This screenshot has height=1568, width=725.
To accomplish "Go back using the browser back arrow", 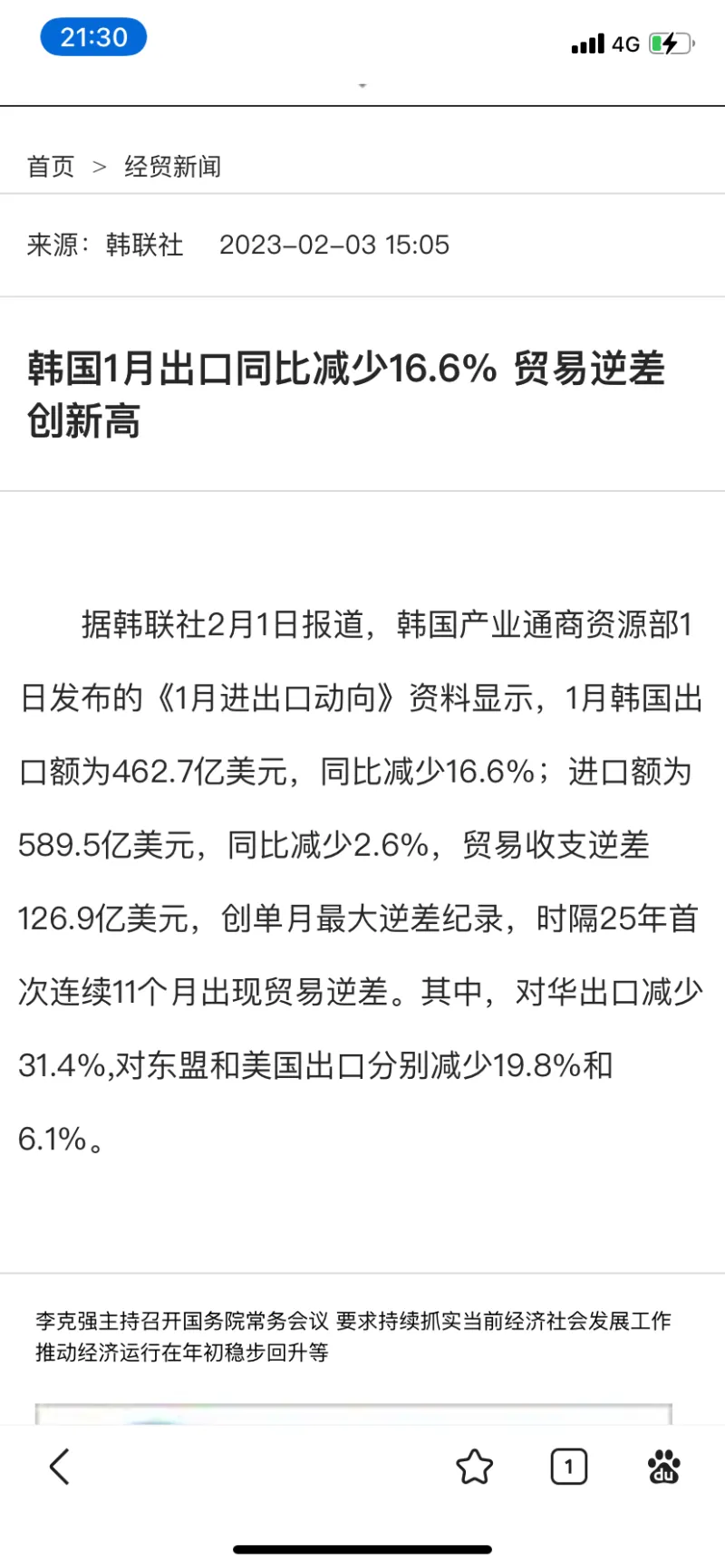I will (x=60, y=1467).
